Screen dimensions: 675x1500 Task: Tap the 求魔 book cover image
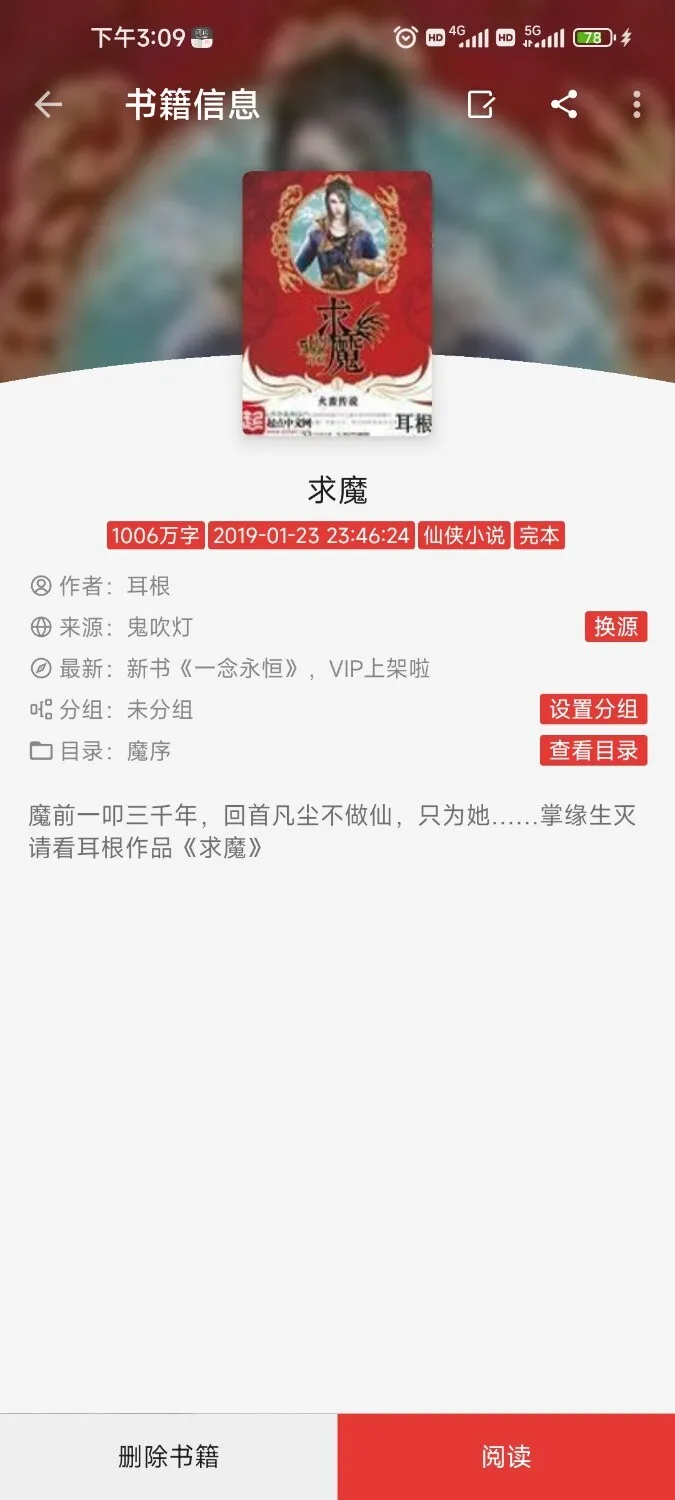click(x=337, y=303)
